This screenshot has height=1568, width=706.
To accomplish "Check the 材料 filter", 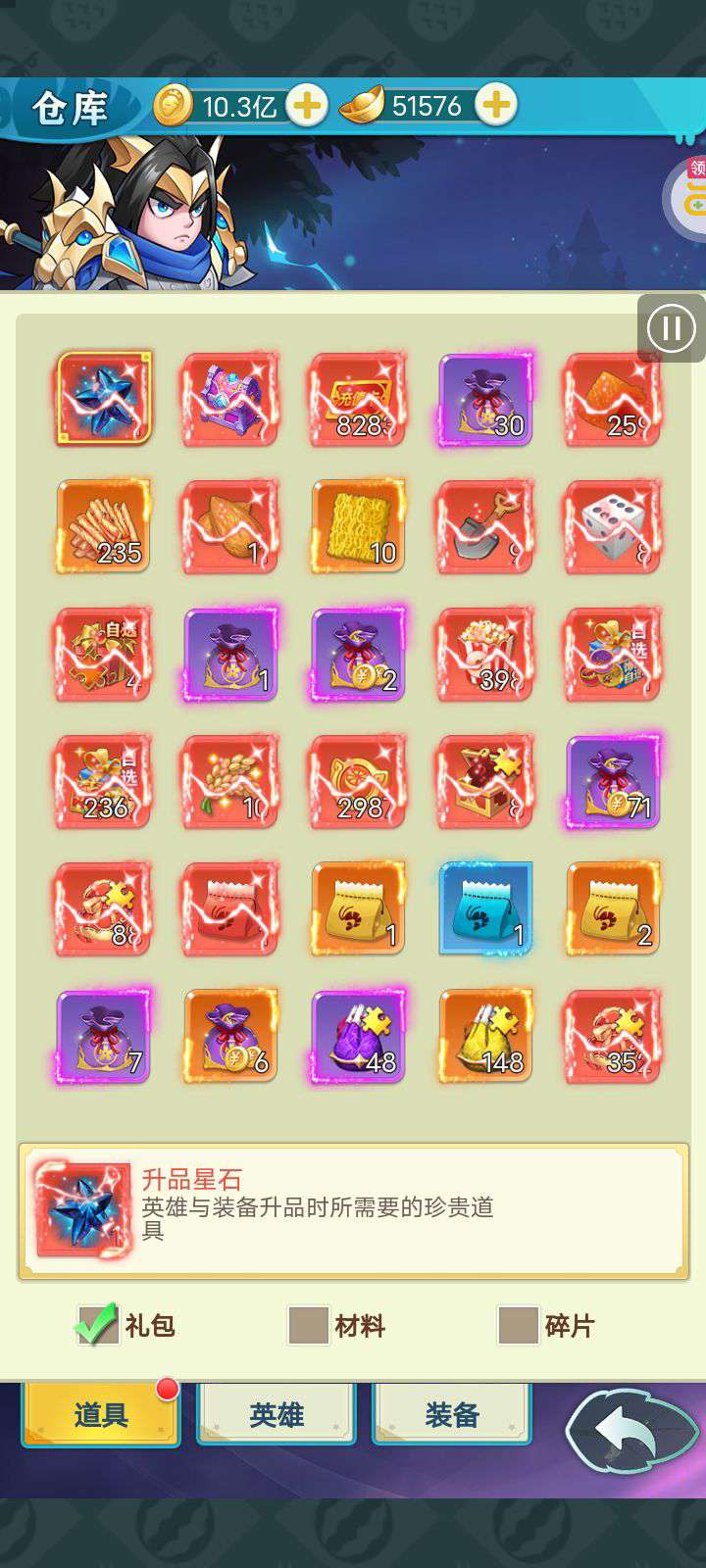I will click(x=308, y=1326).
